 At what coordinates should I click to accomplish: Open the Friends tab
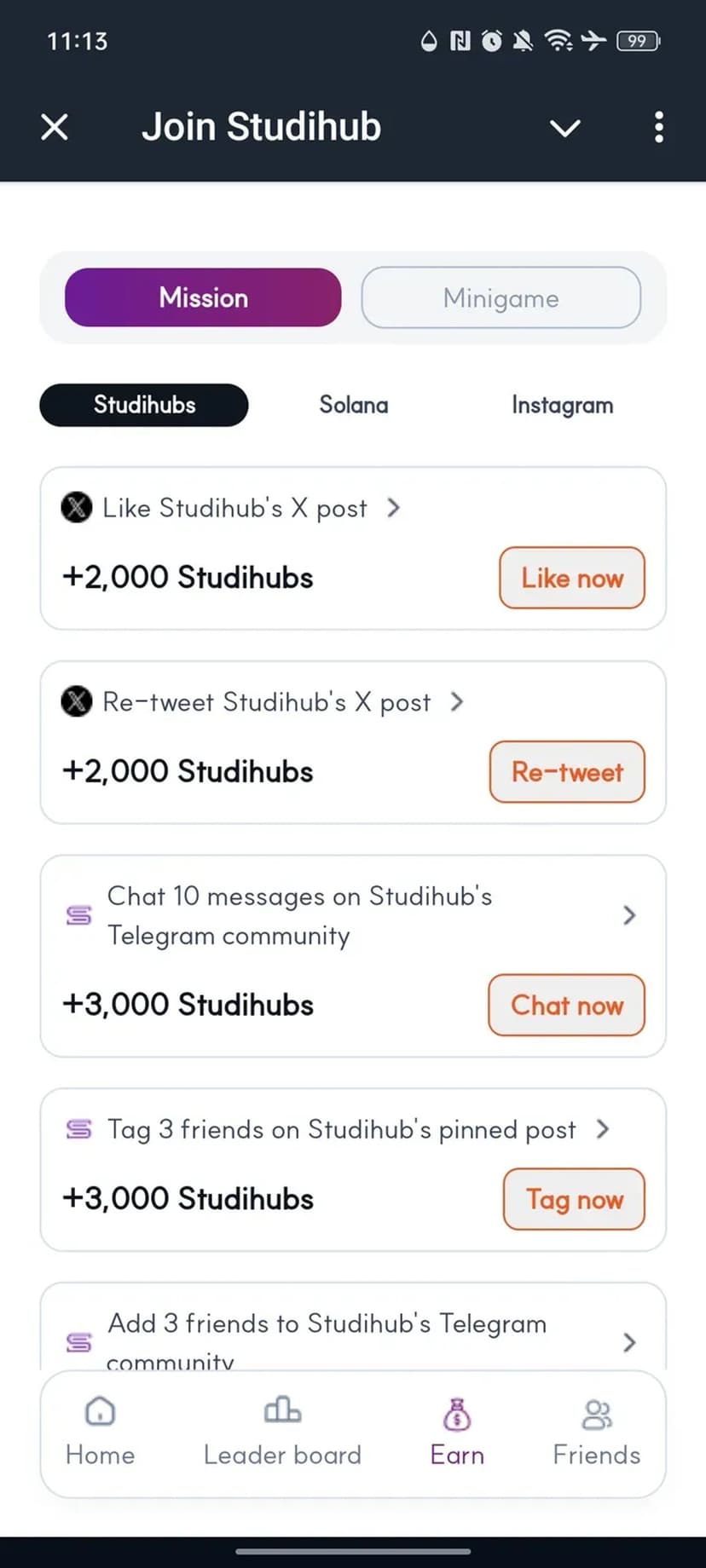pyautogui.click(x=596, y=1433)
